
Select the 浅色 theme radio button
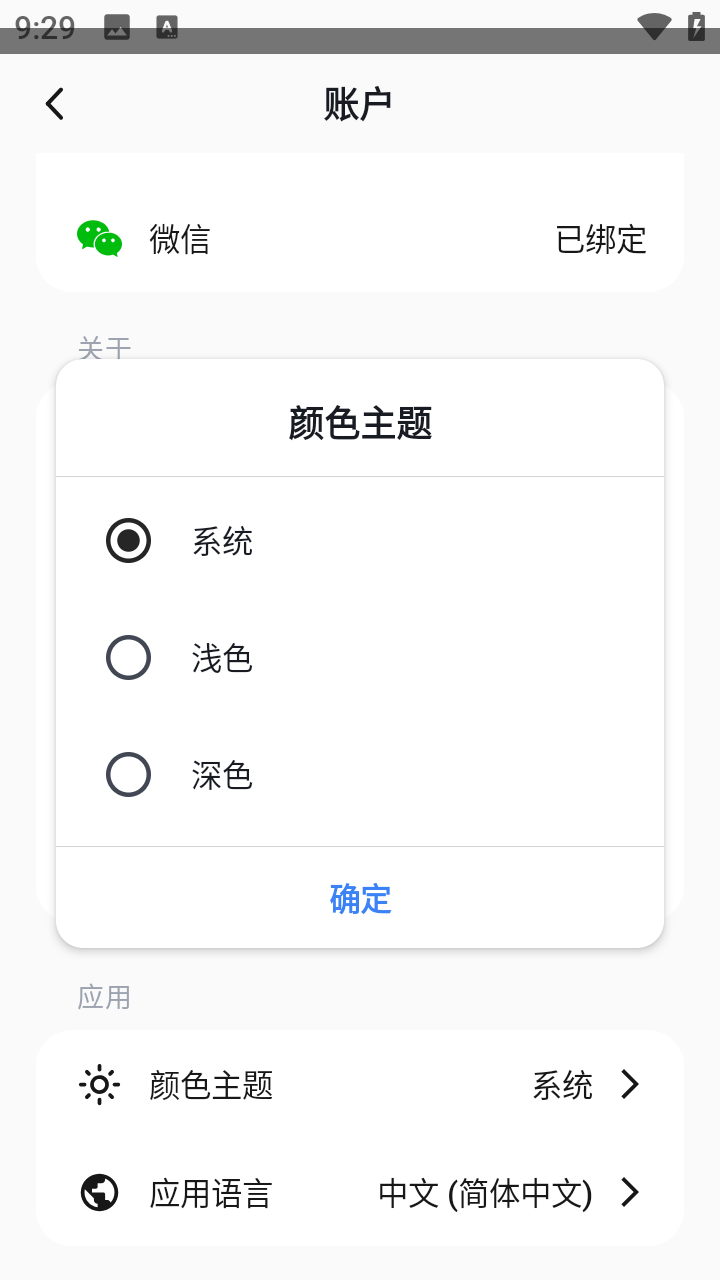pyautogui.click(x=128, y=658)
